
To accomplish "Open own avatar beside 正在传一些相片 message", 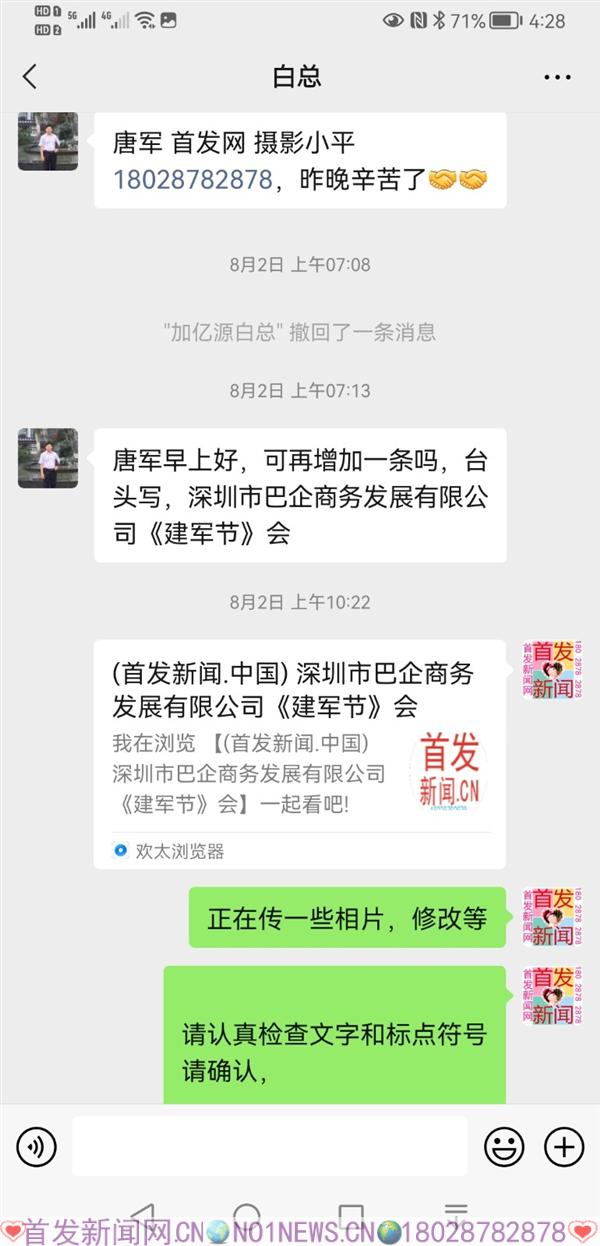I will coord(552,916).
